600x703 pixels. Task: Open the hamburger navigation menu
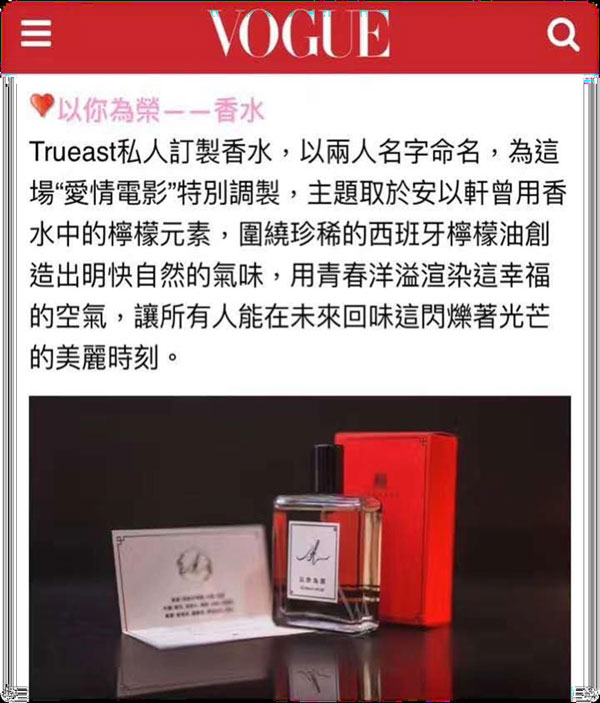point(36,36)
